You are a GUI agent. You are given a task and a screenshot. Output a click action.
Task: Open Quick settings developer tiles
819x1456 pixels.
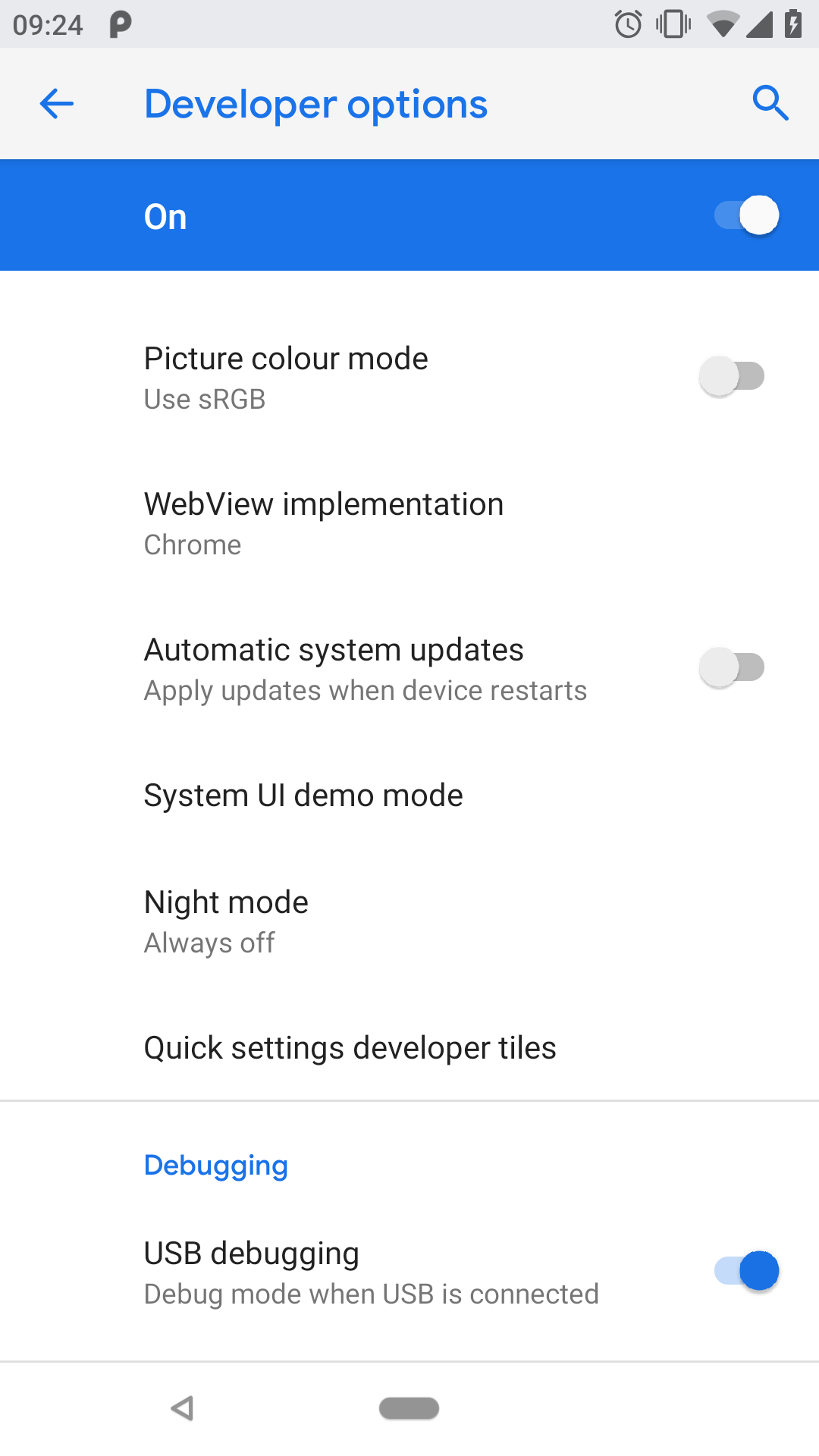point(409,1048)
